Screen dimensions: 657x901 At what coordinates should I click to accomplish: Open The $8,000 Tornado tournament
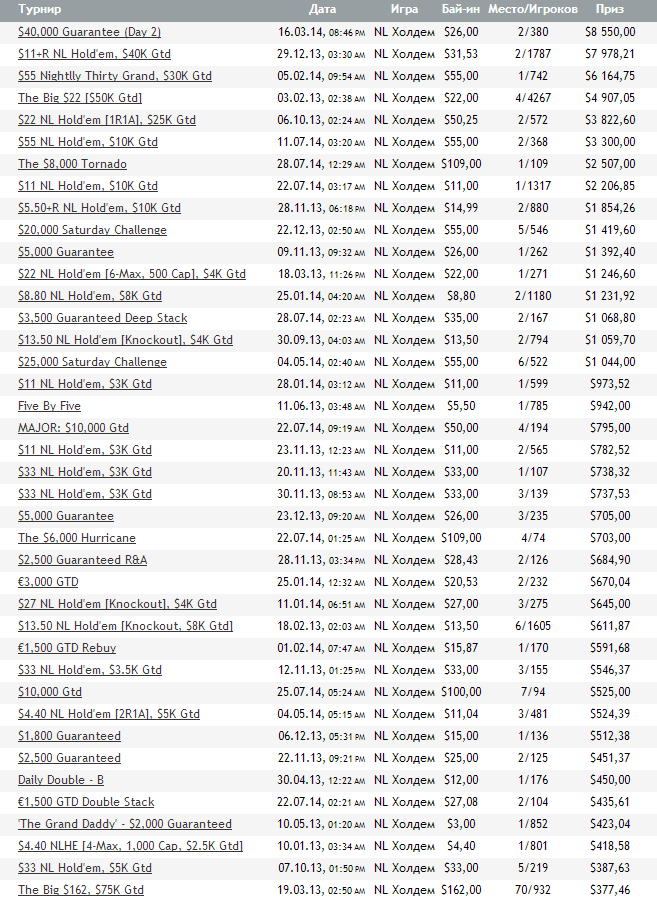coord(72,164)
